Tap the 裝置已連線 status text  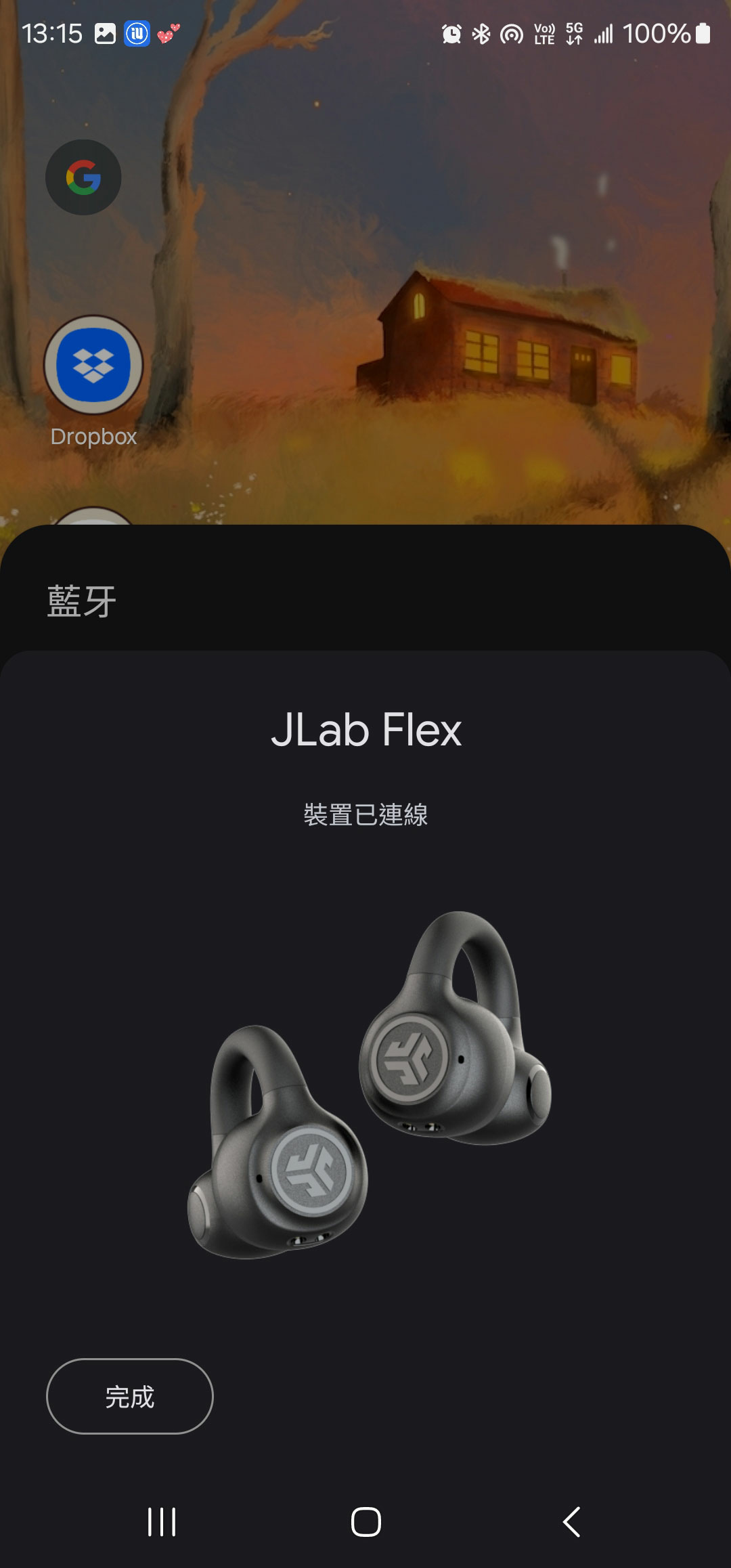tap(365, 816)
